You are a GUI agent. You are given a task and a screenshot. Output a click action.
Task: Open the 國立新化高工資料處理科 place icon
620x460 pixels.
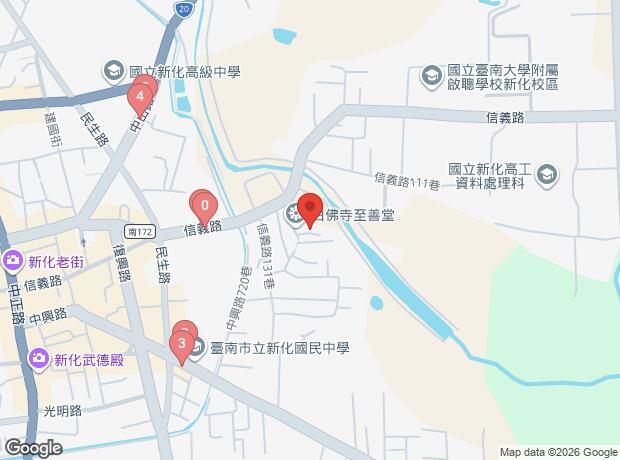pos(546,177)
